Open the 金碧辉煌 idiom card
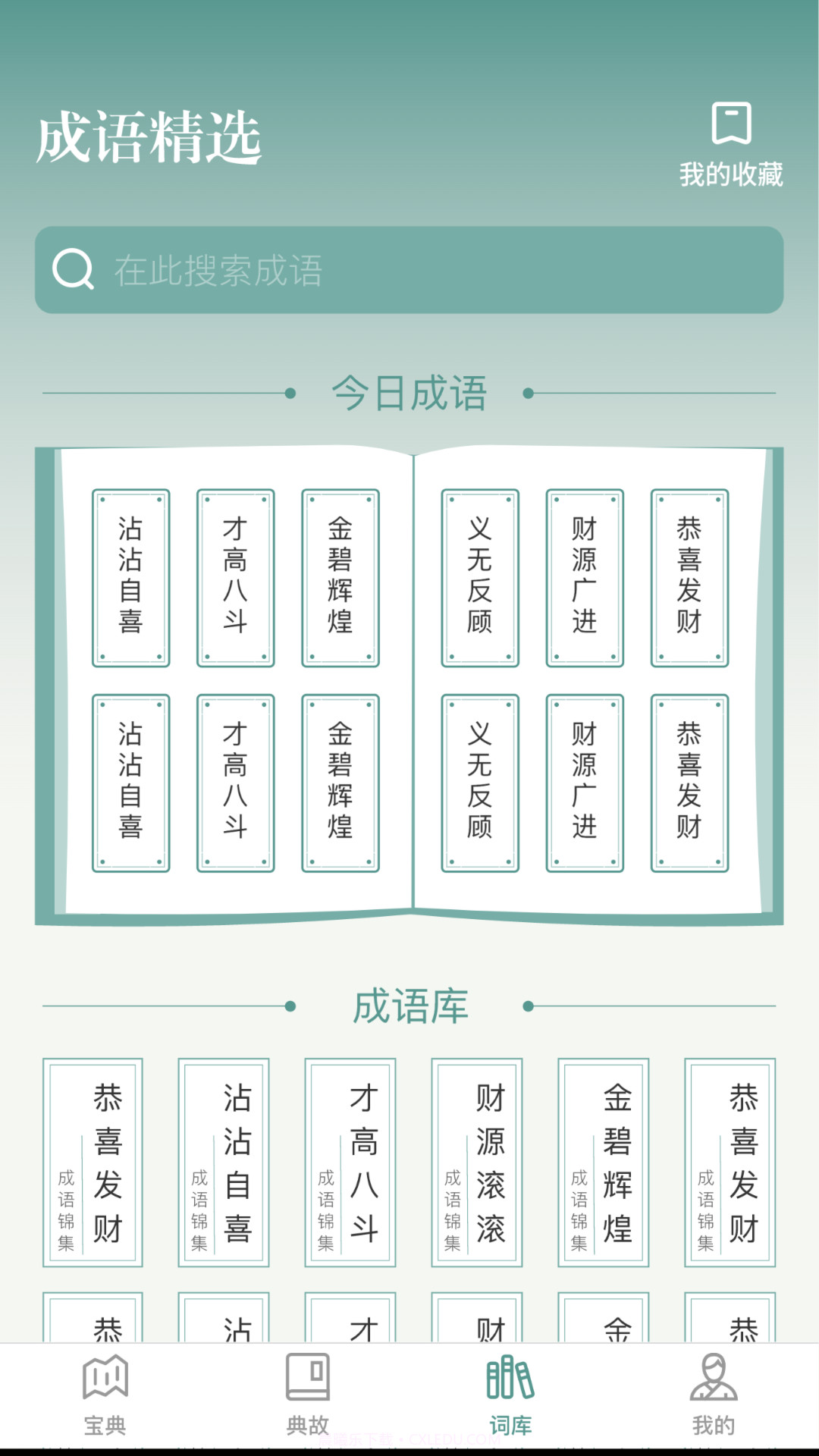Screen dimensions: 819x1456 pos(341,576)
